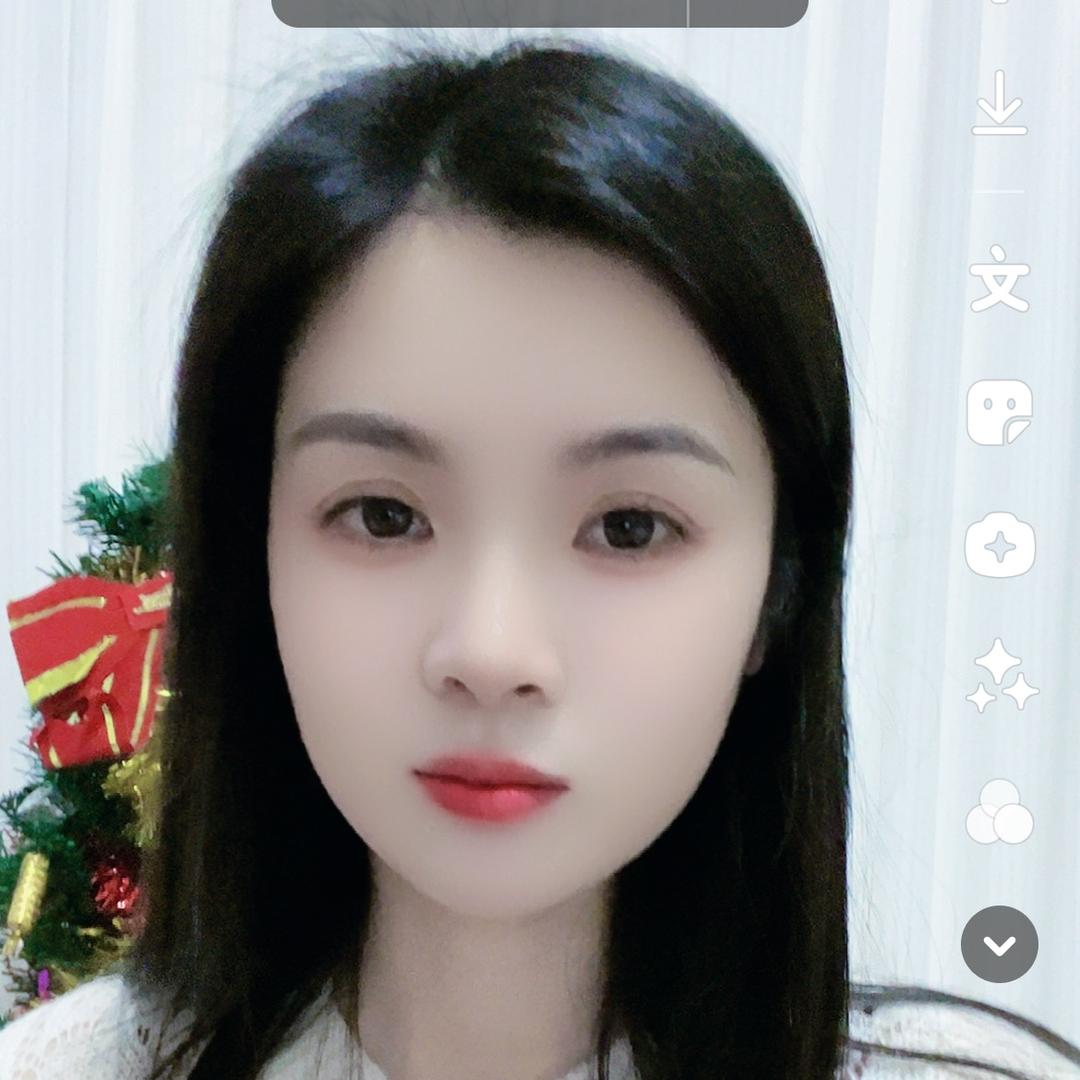Image resolution: width=1080 pixels, height=1080 pixels.
Task: Add text to the photo
Action: click(999, 279)
